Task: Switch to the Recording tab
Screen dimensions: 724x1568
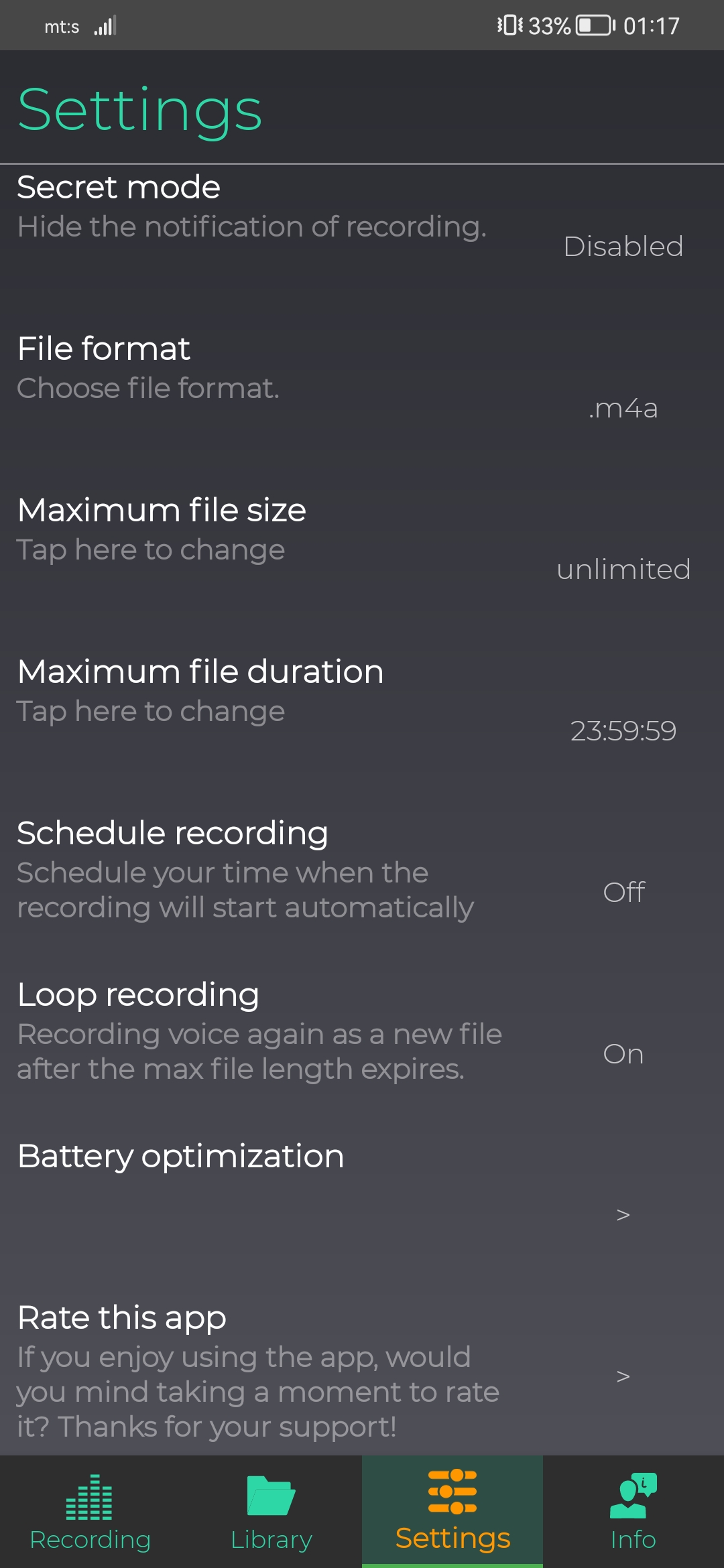Action: click(90, 1512)
